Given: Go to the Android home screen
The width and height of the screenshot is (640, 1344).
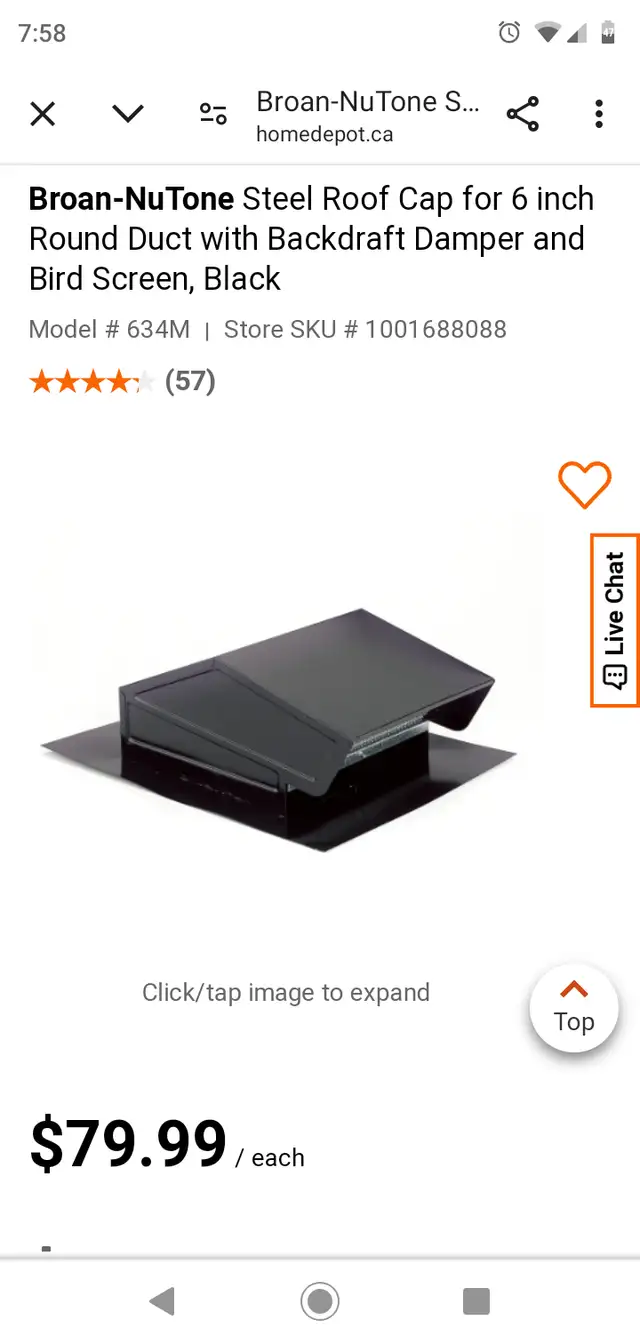Looking at the screenshot, I should 320,1301.
